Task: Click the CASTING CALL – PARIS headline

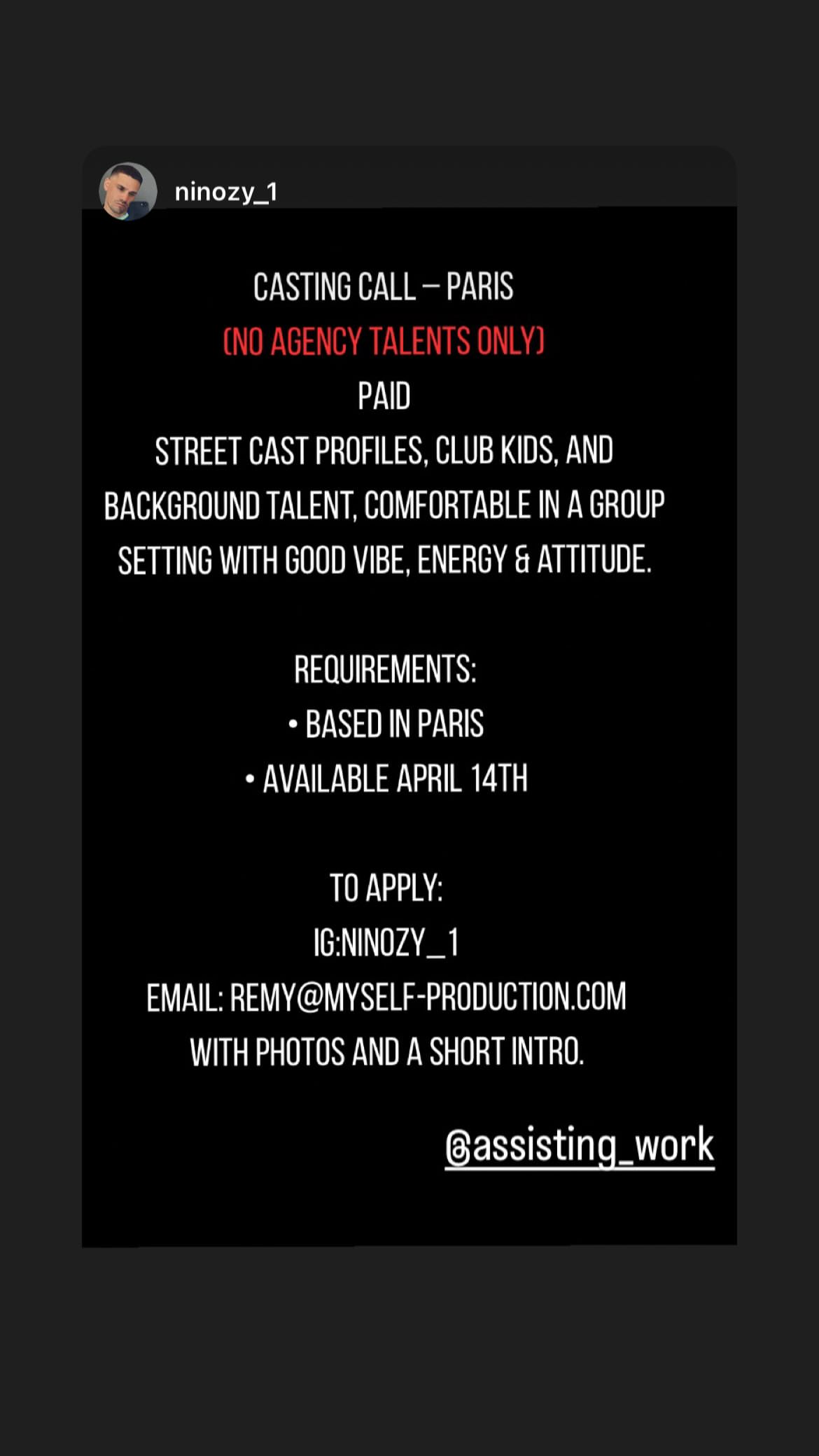Action: tap(384, 287)
